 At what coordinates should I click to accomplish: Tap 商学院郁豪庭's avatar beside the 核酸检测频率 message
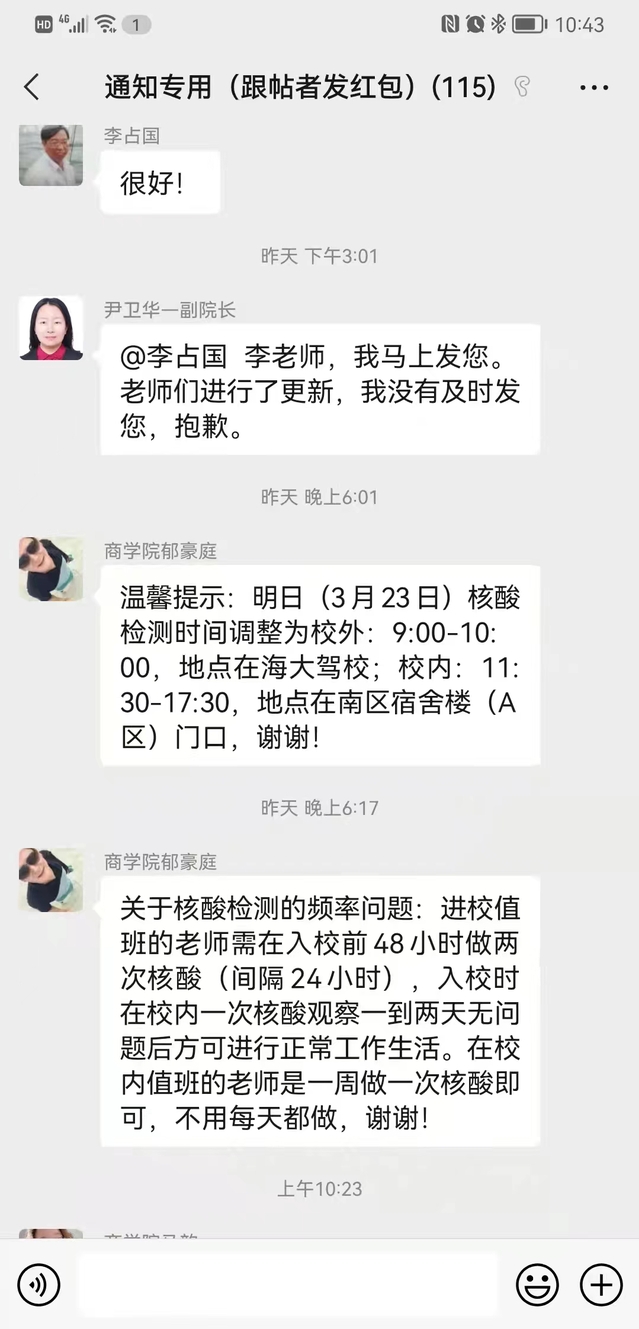(51, 880)
